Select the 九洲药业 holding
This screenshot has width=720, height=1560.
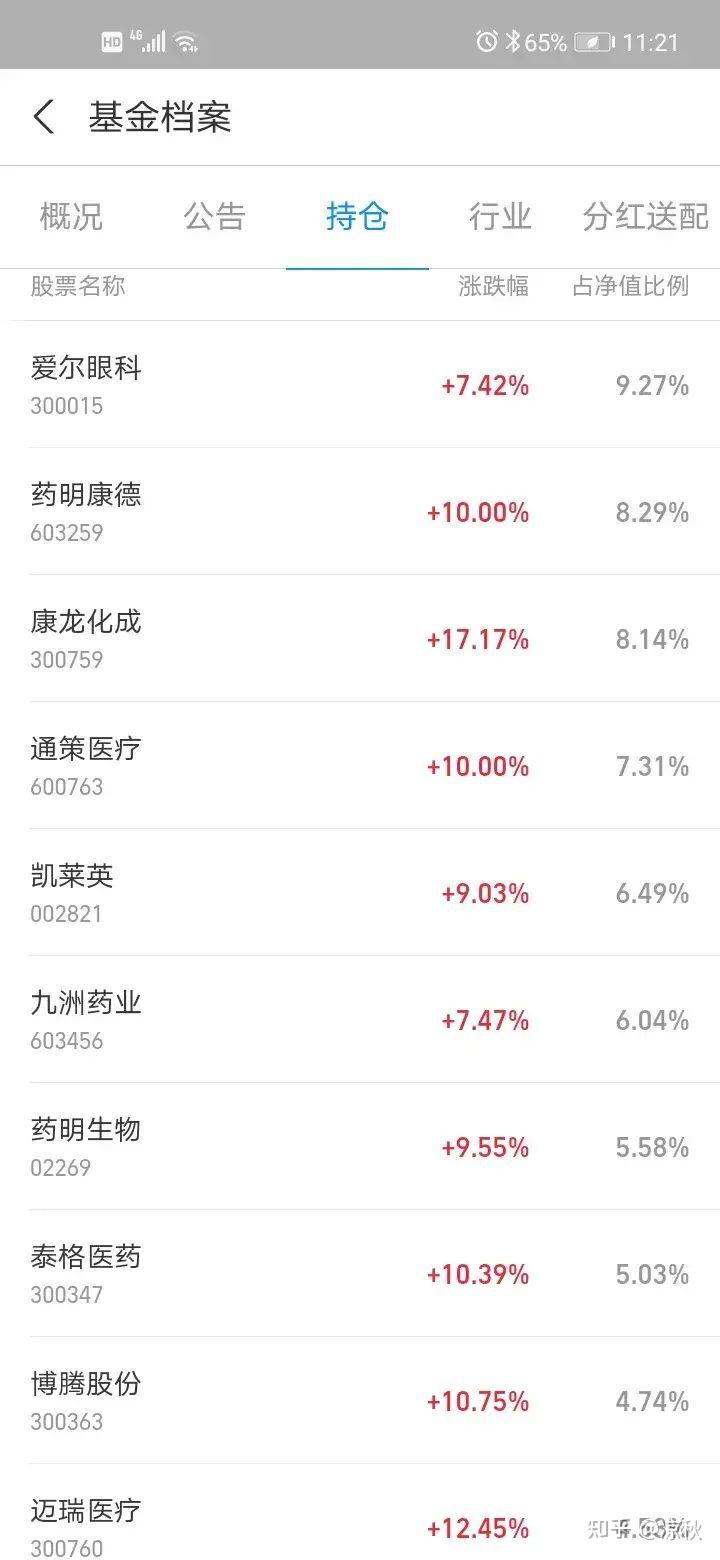click(x=360, y=1020)
